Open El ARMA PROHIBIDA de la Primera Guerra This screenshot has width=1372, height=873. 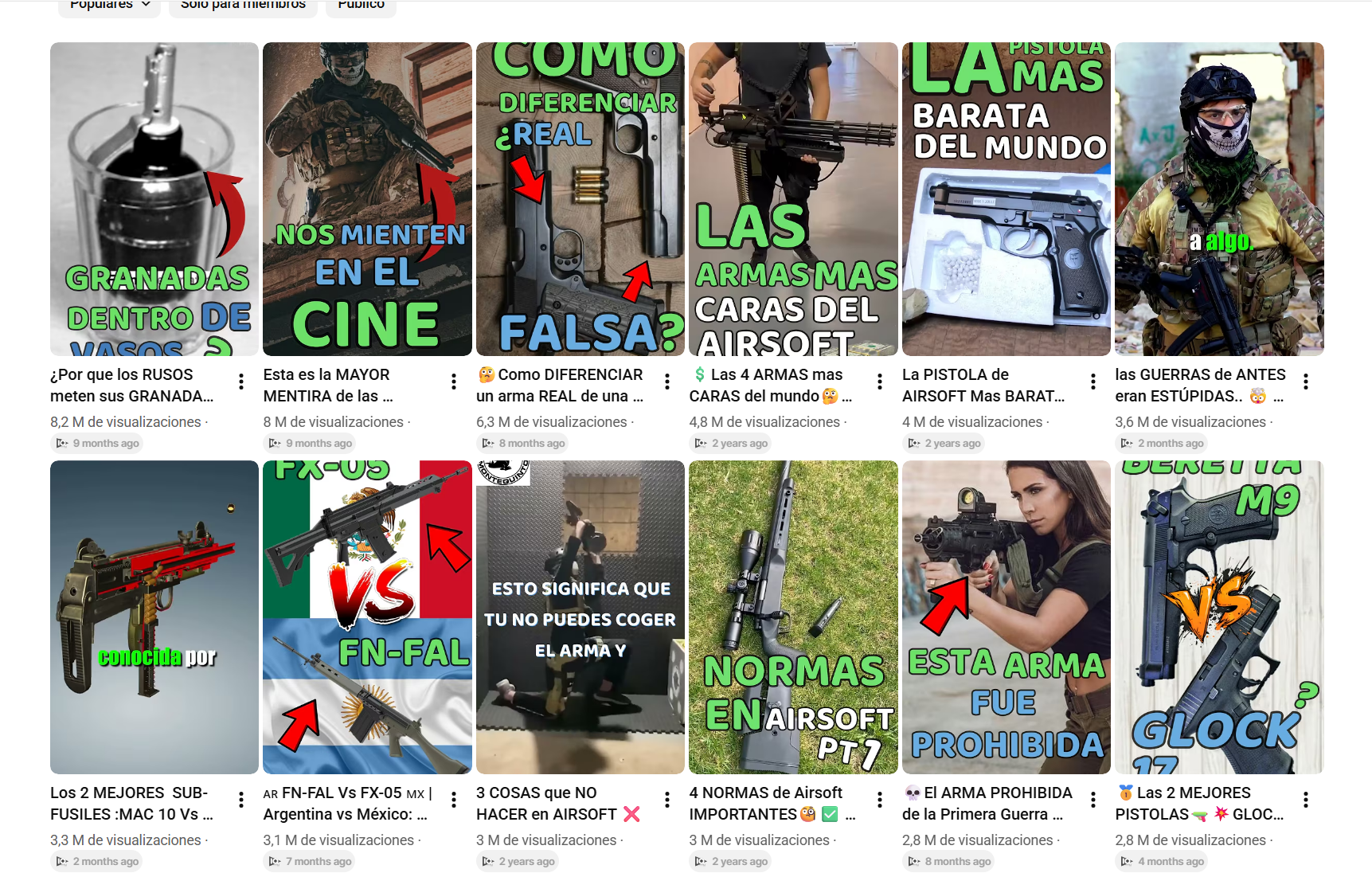(x=1006, y=617)
